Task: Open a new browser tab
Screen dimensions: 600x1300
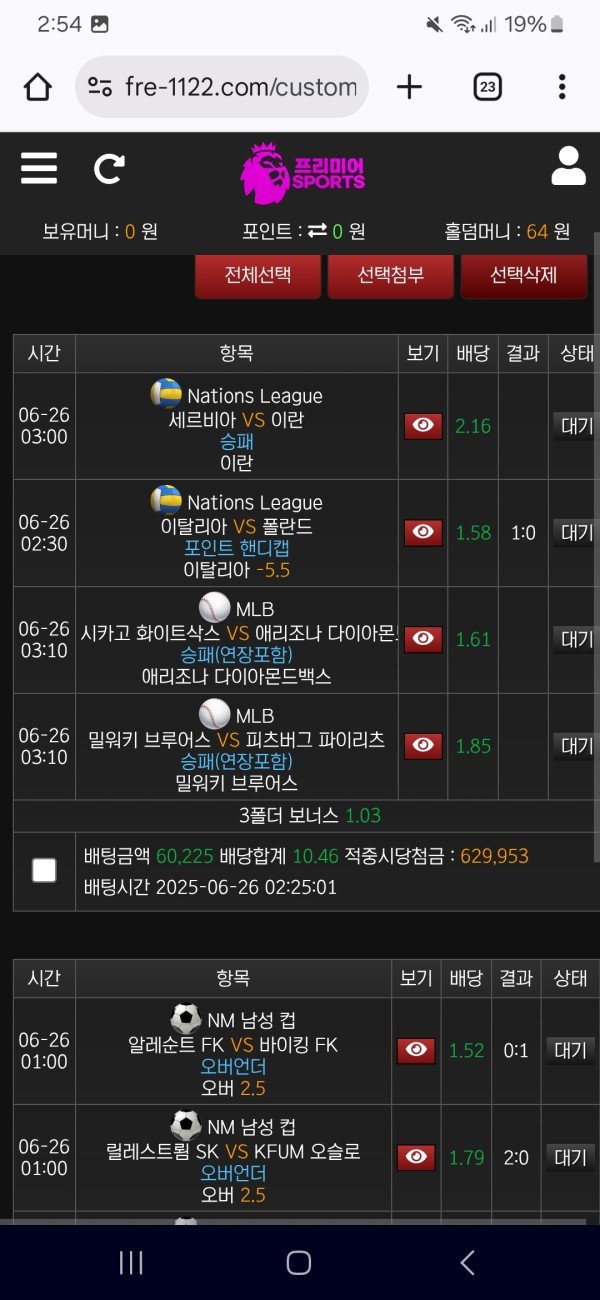Action: 409,87
